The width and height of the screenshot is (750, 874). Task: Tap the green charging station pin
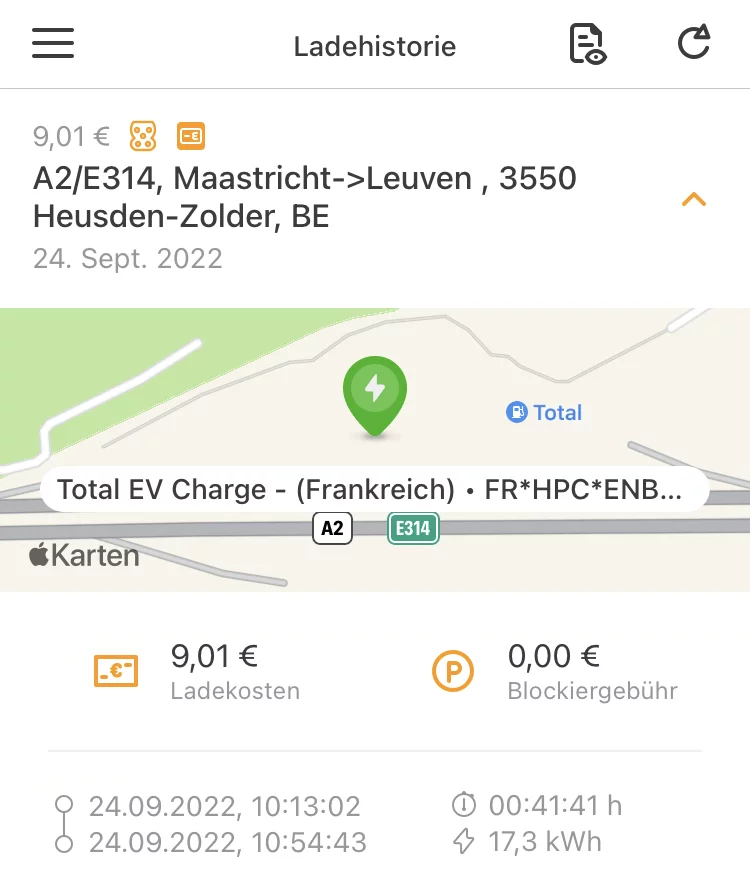375,395
